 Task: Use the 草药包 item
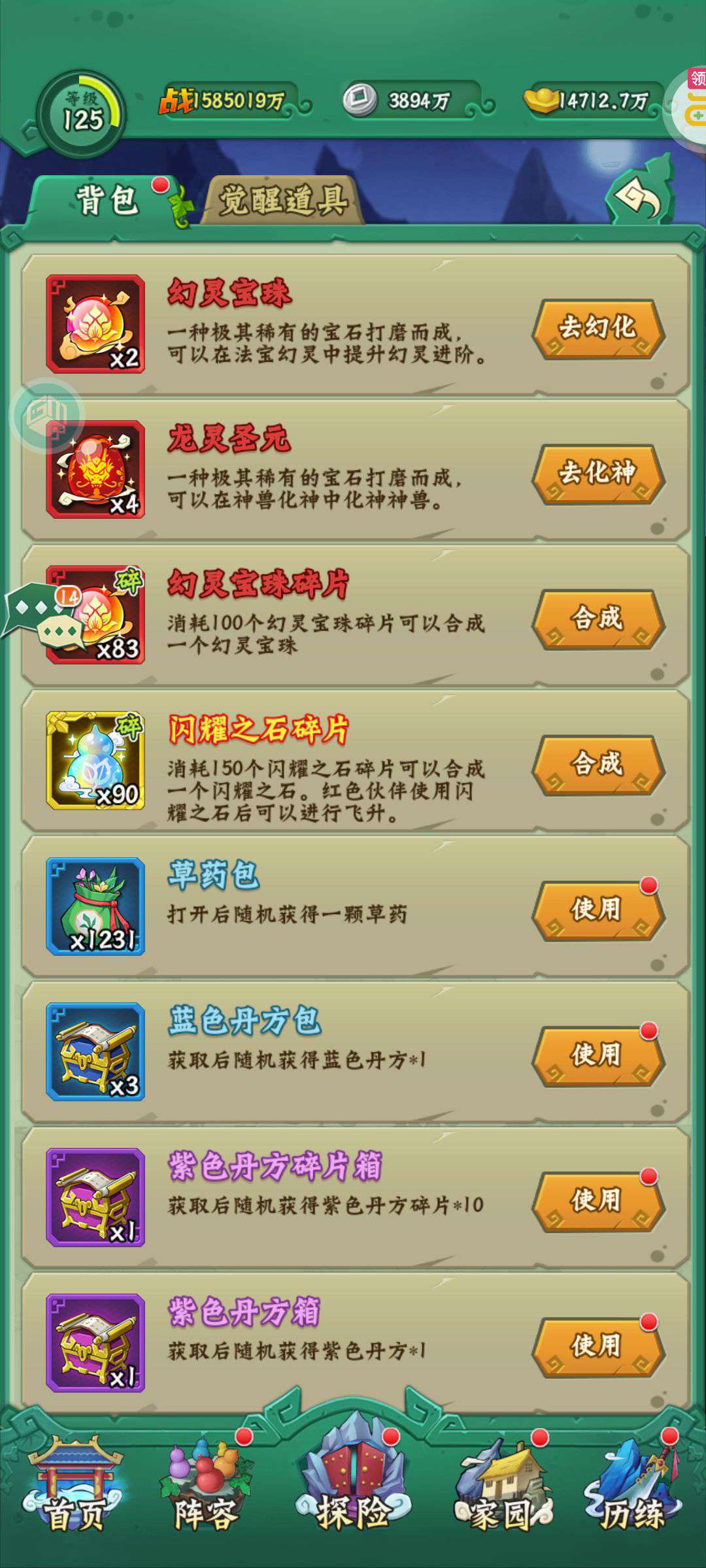pos(598,910)
